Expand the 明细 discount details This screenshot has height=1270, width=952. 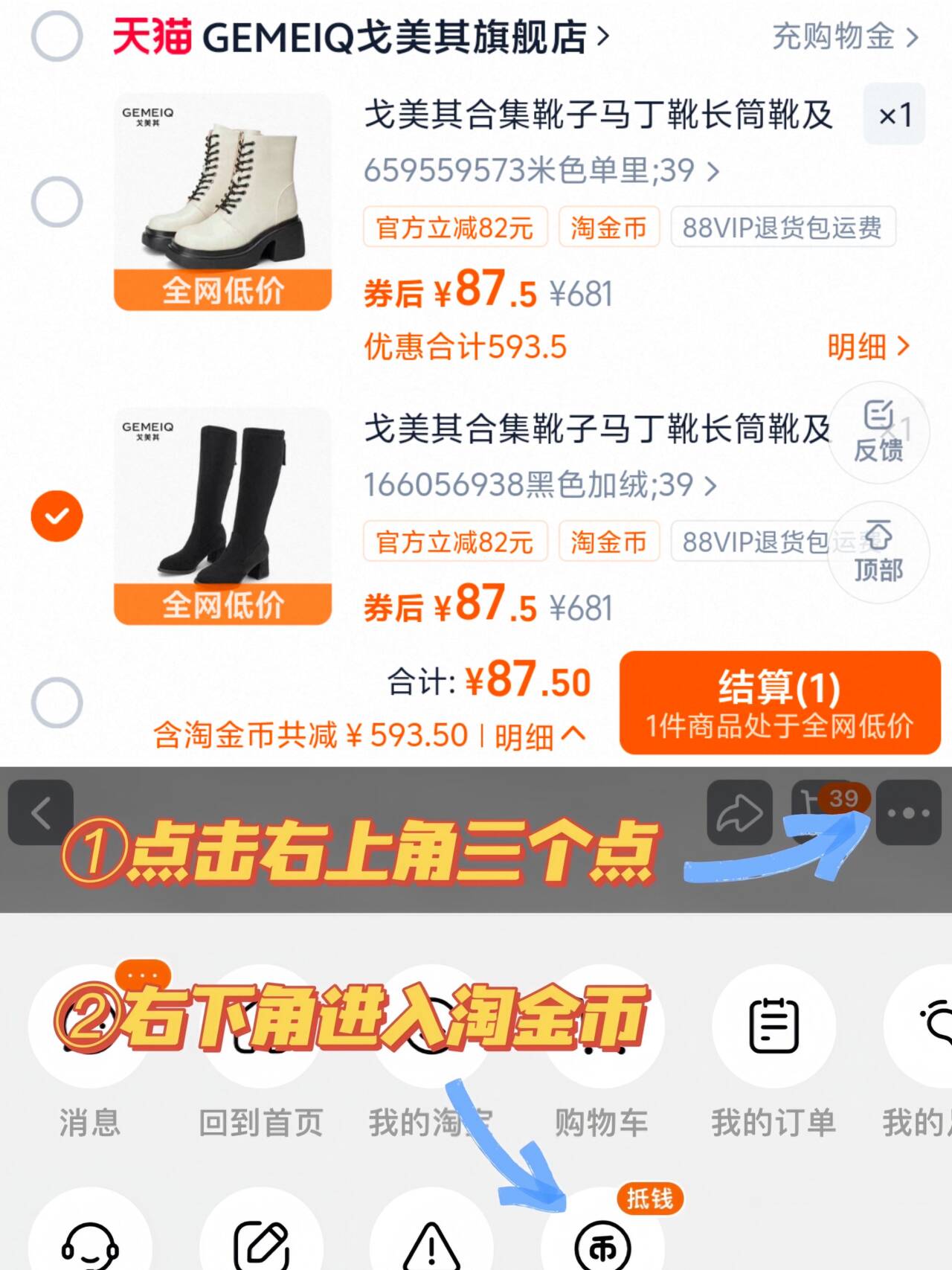click(x=867, y=347)
